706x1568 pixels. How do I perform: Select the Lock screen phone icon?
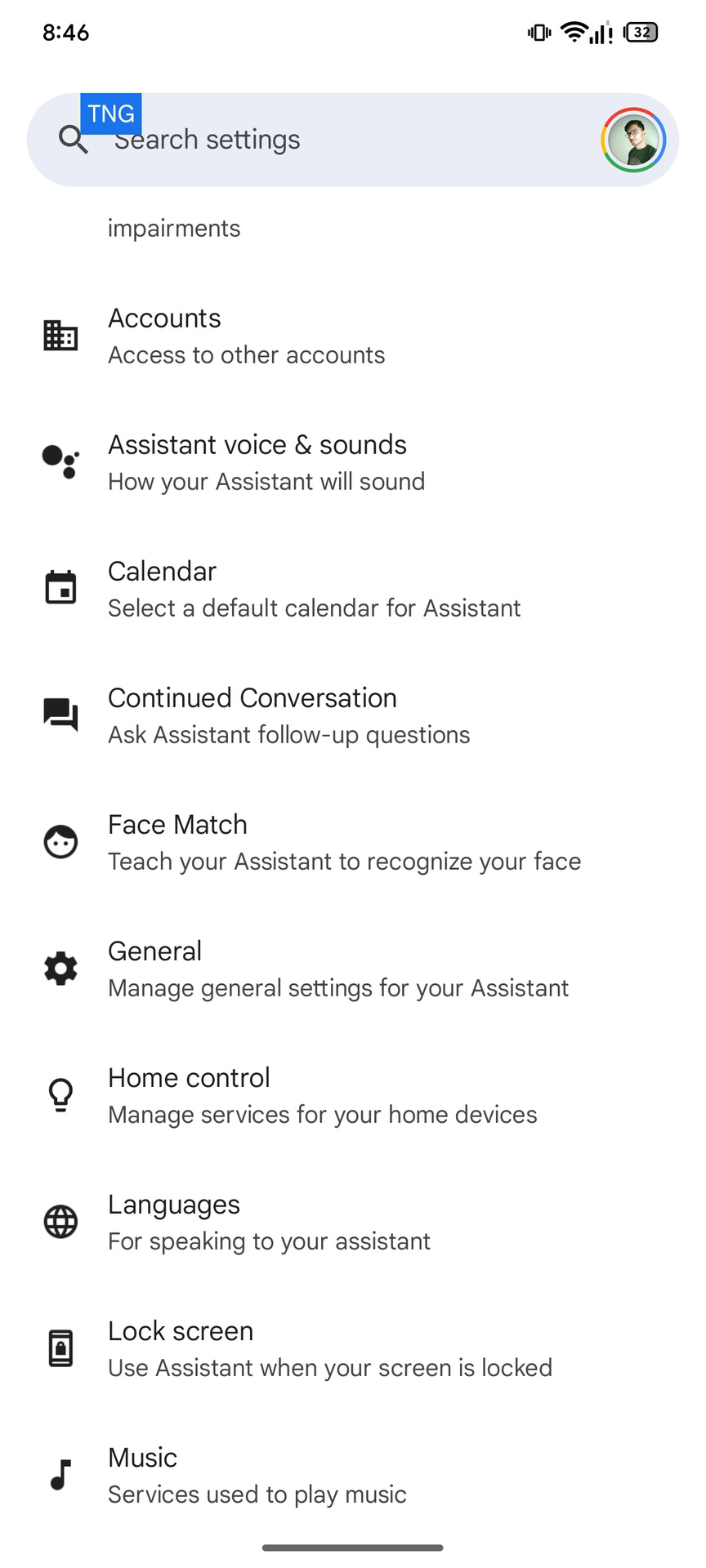pos(60,1347)
